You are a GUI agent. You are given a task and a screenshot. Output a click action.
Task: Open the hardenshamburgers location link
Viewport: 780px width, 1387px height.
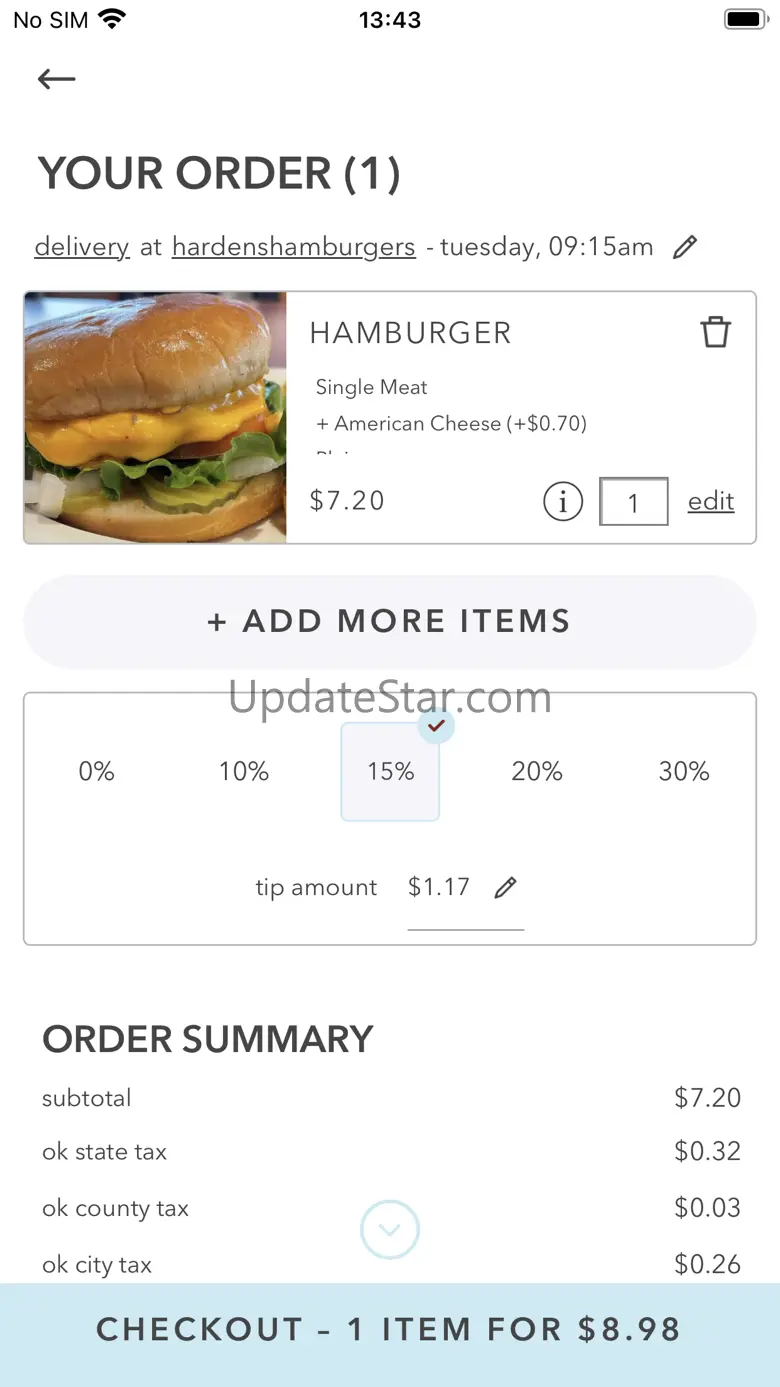[293, 247]
